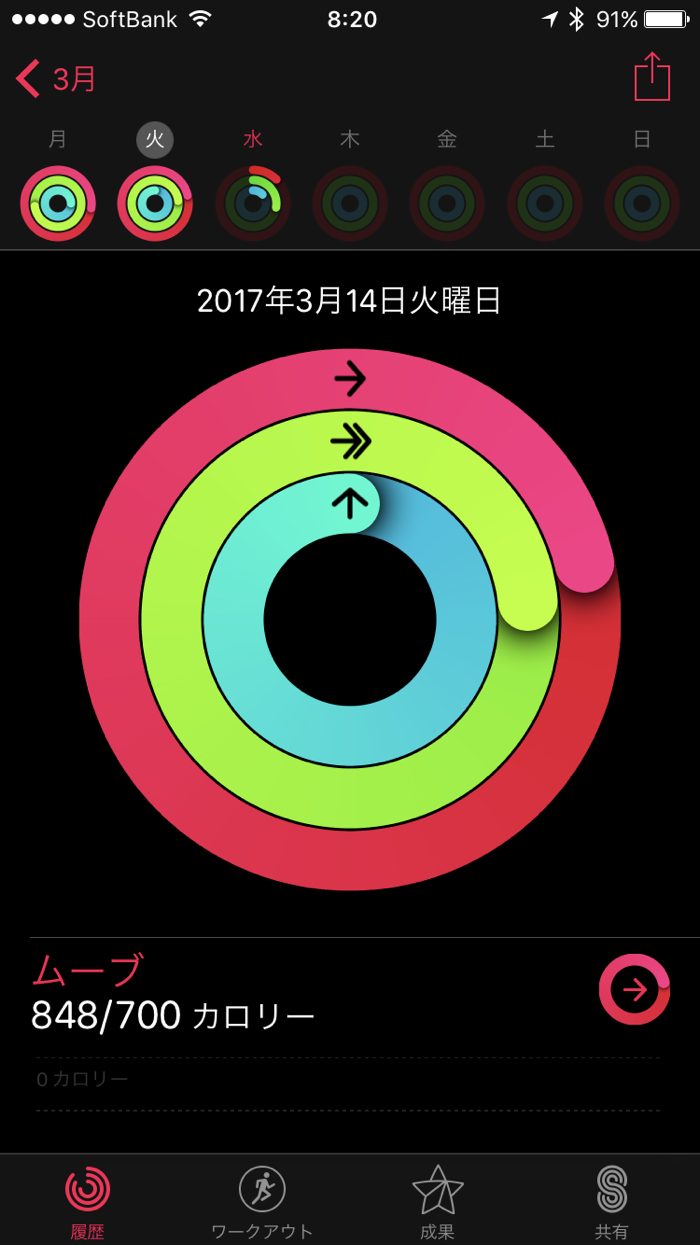Share this activity summary

point(652,77)
